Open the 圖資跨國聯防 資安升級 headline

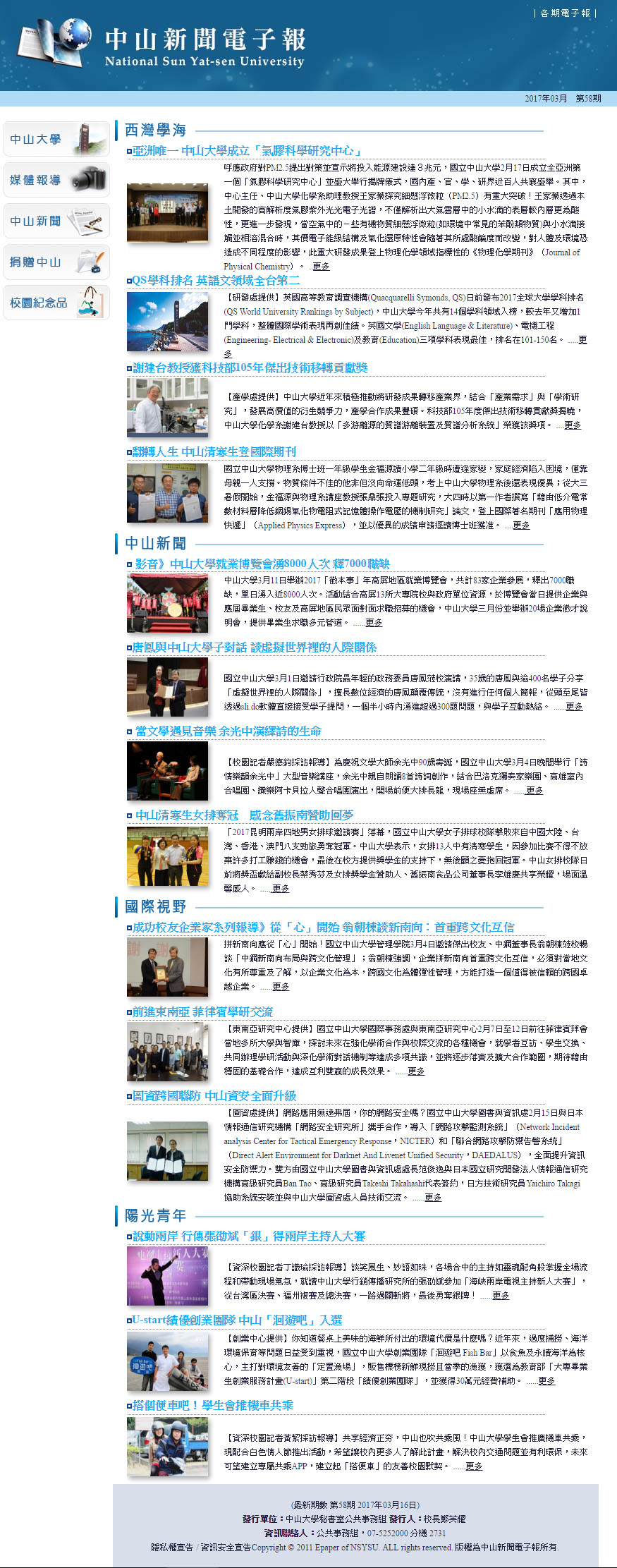214,1096
